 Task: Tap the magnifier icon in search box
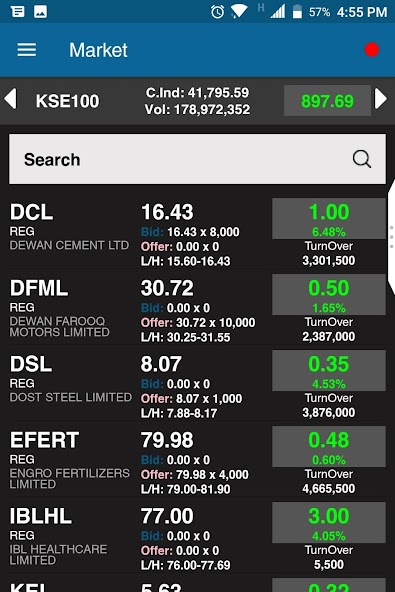pyautogui.click(x=362, y=159)
